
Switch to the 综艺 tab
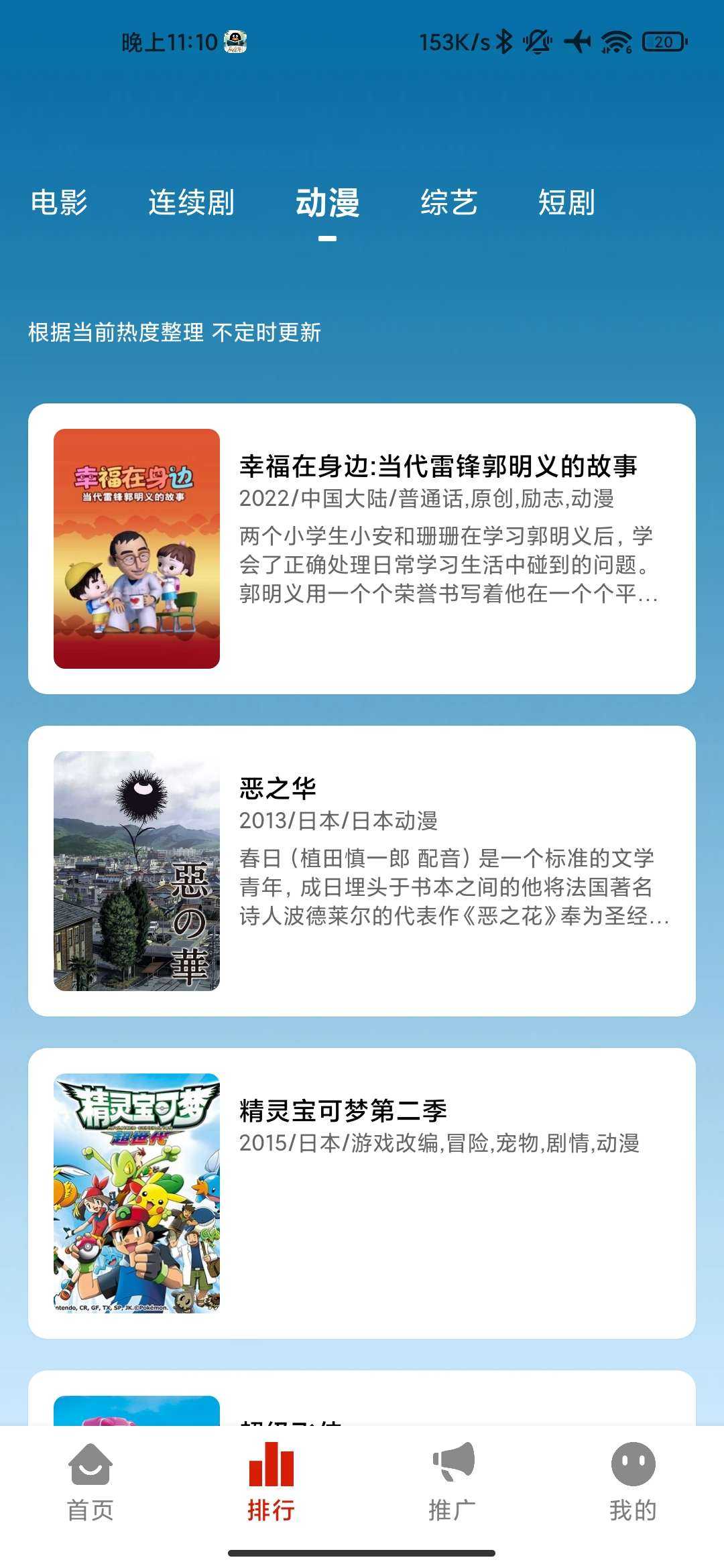[449, 202]
